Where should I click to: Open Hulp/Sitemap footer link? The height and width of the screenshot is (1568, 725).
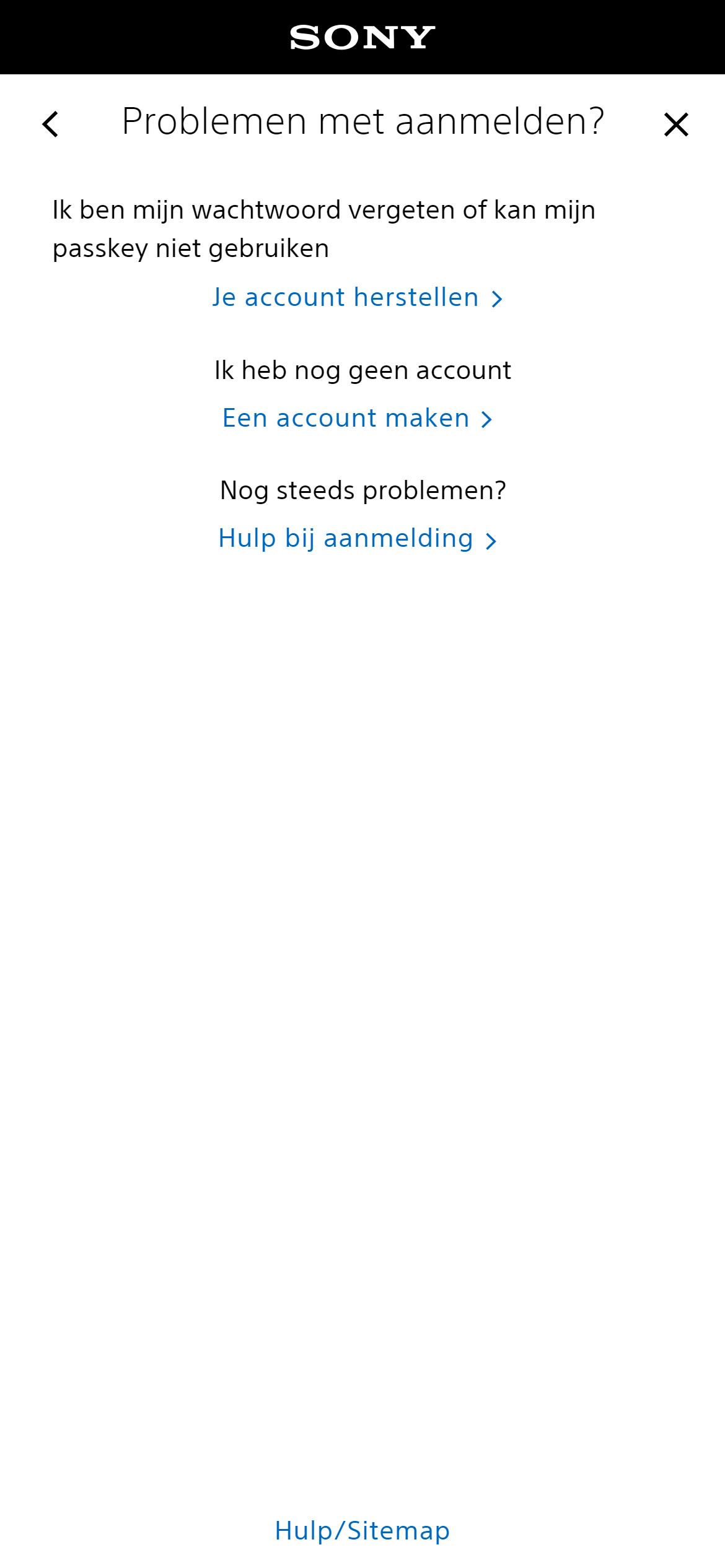[x=362, y=1531]
